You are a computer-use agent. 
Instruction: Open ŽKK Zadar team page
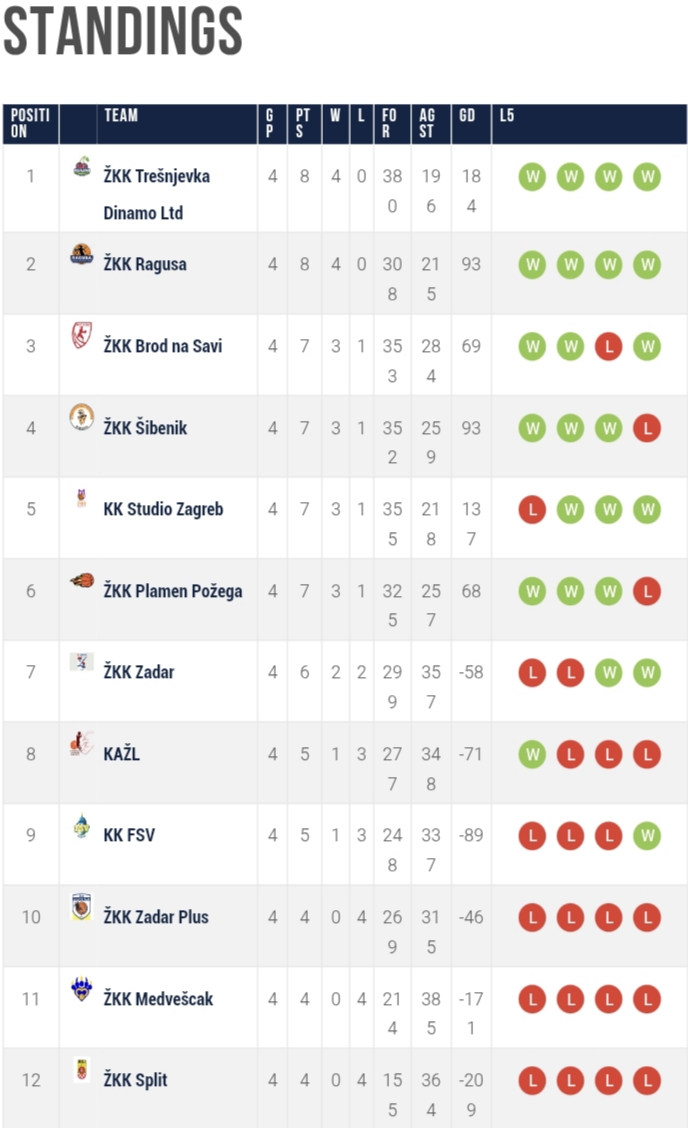point(138,672)
